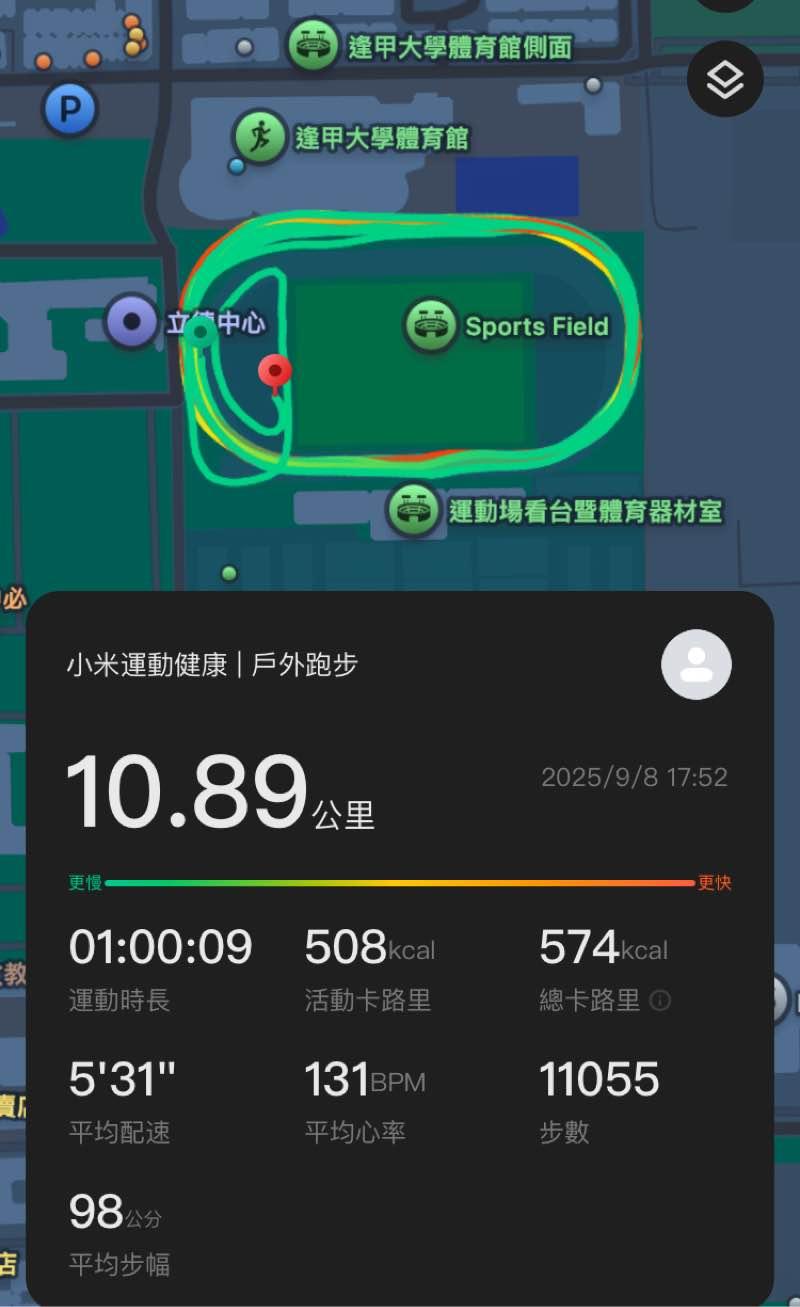The image size is (800, 1307).
Task: Tap the blue parking P marker
Action: pos(69,109)
